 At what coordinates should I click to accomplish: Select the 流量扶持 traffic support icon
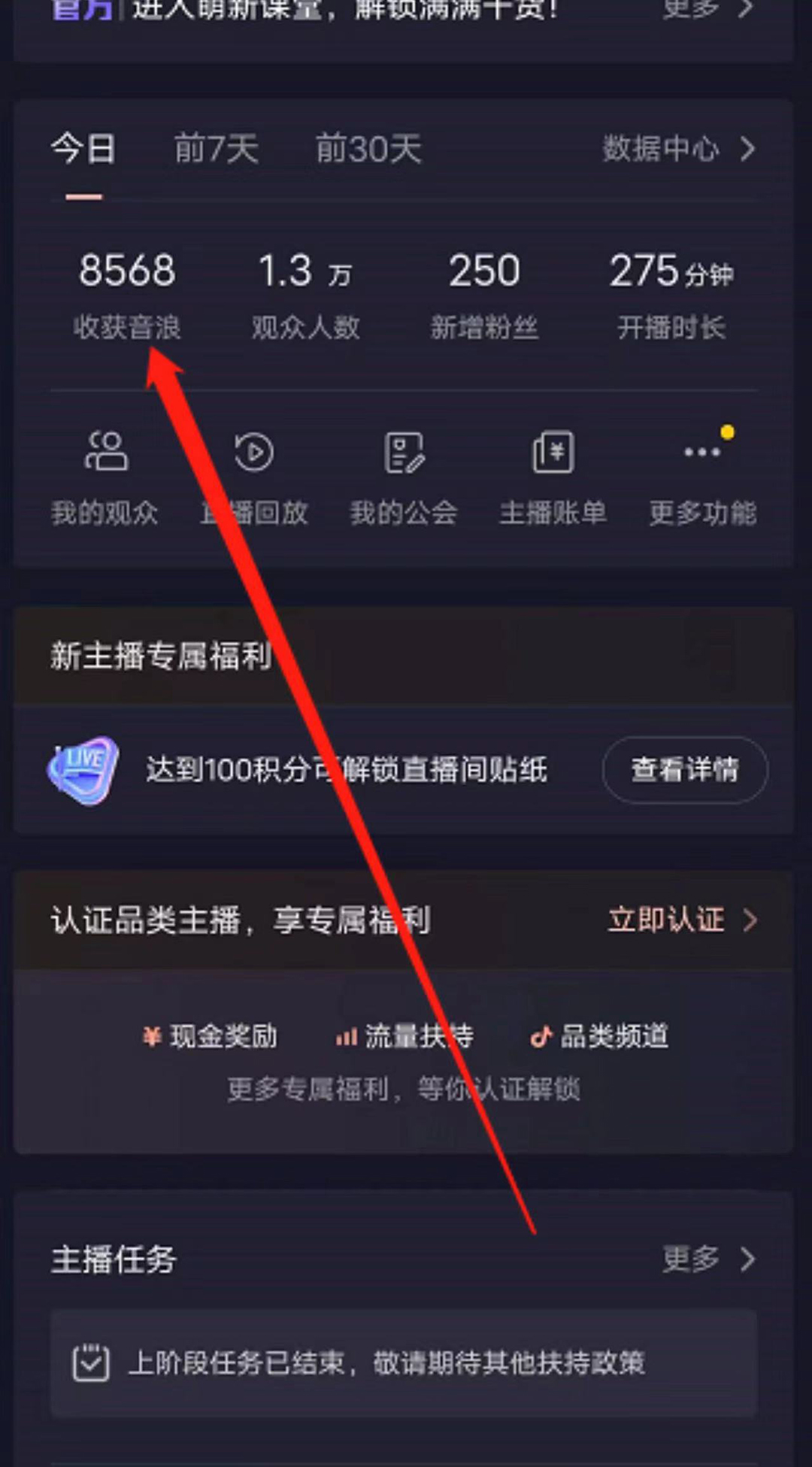pos(346,1036)
